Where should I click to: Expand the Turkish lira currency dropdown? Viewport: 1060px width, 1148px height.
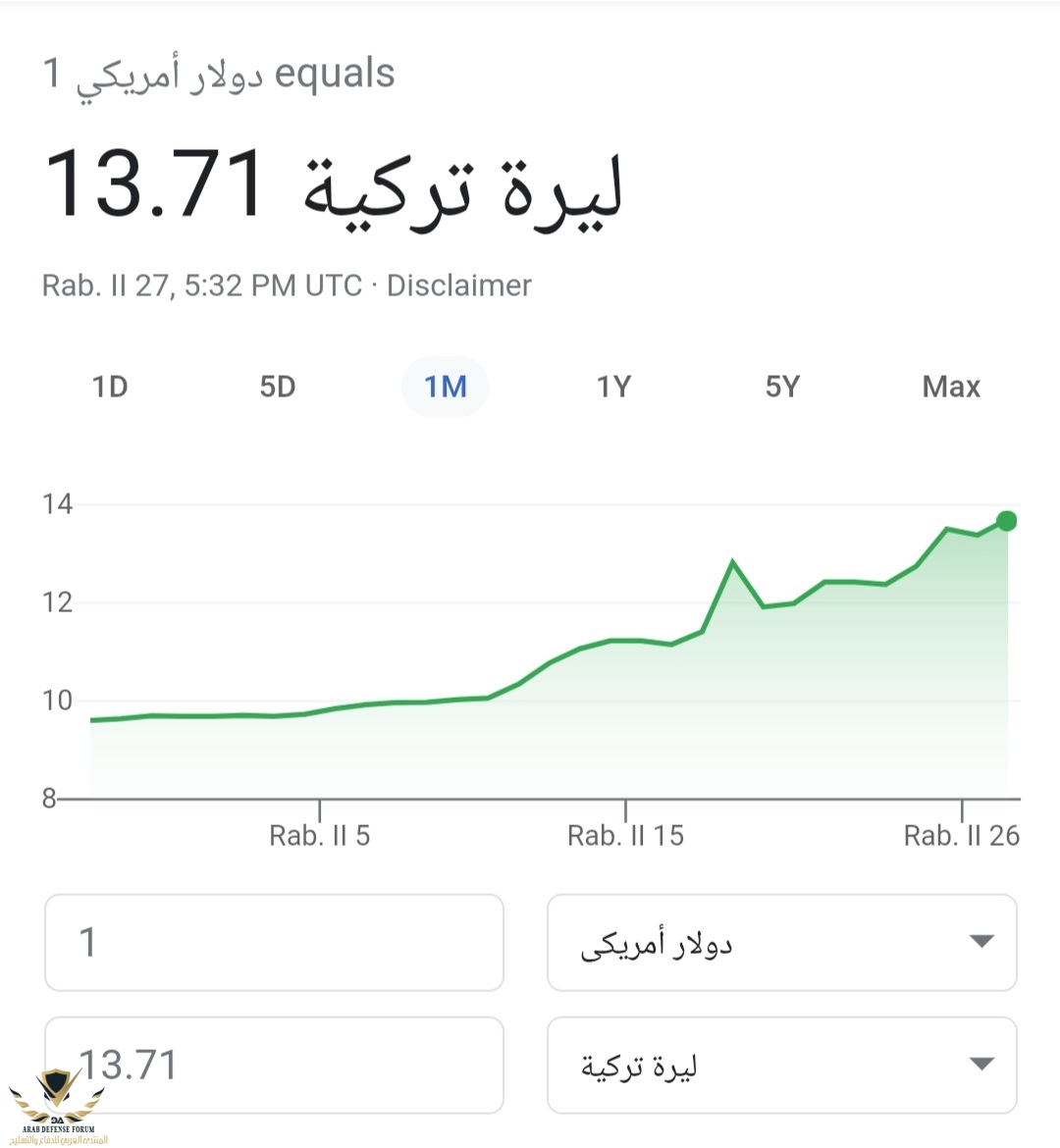pyautogui.click(x=781, y=1065)
